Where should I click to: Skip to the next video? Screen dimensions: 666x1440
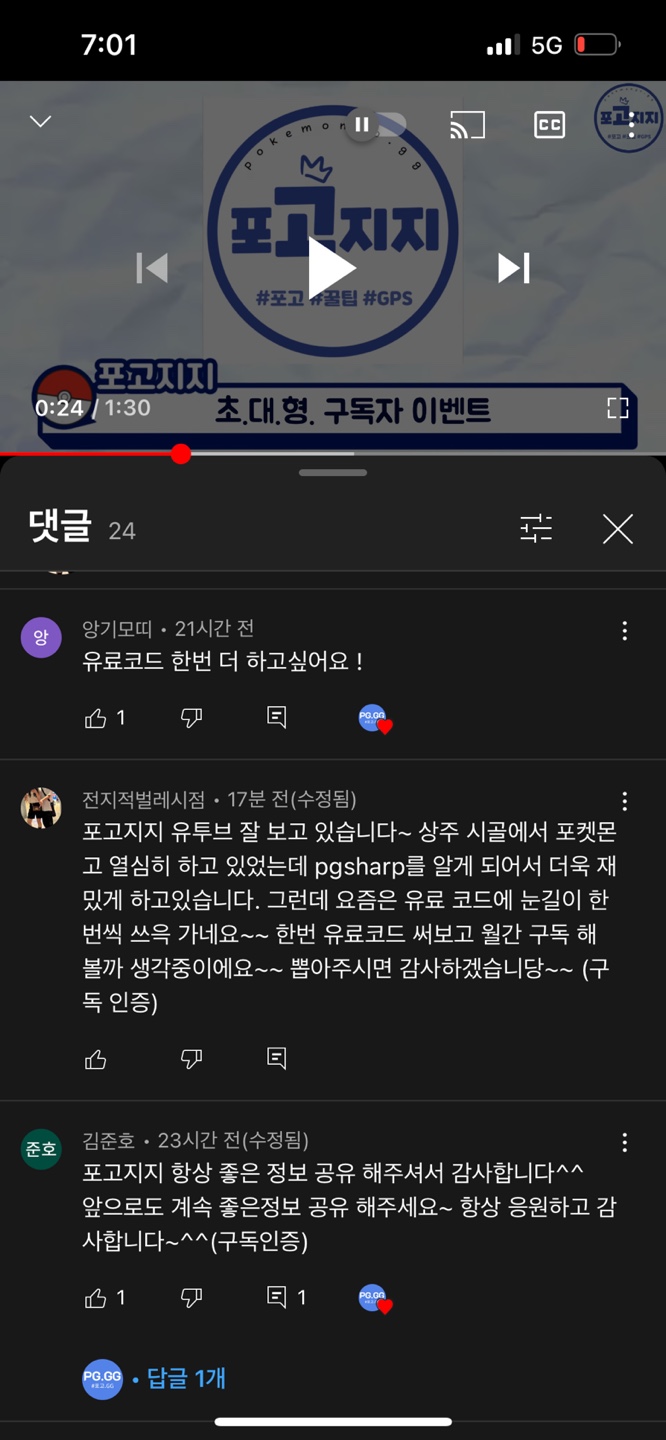tap(513, 268)
